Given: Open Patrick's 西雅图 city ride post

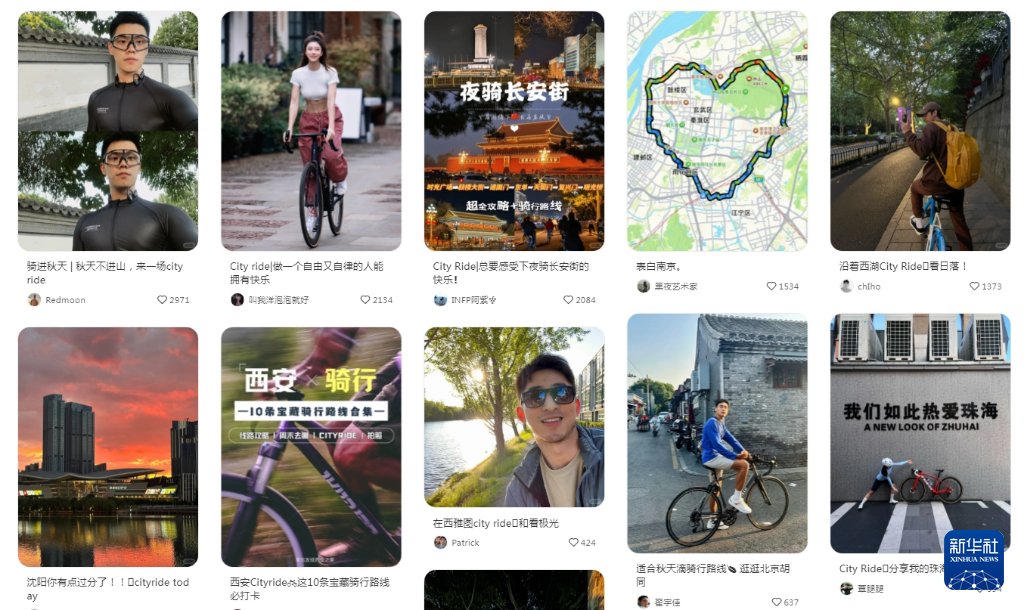Looking at the screenshot, I should (514, 417).
